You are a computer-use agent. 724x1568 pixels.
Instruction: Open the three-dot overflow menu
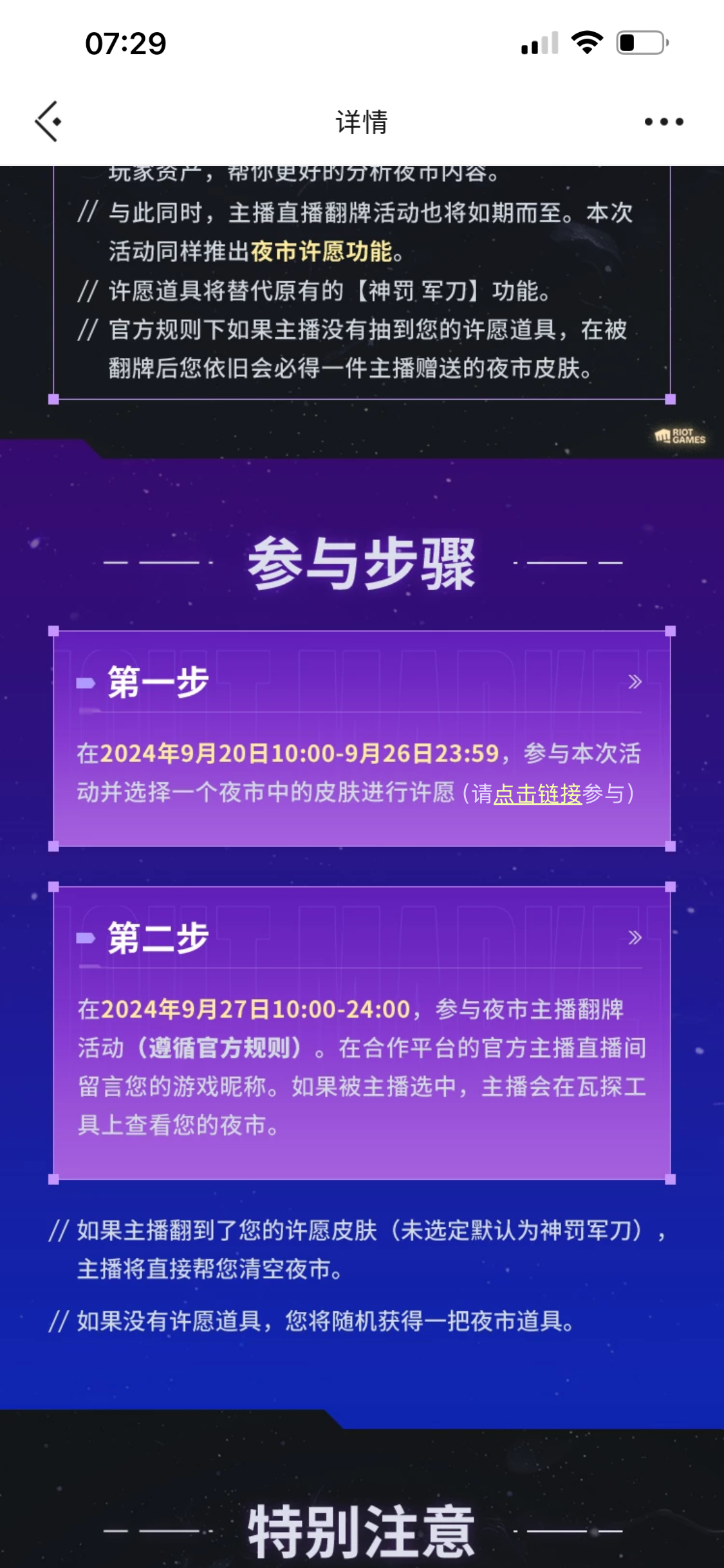[x=664, y=122]
